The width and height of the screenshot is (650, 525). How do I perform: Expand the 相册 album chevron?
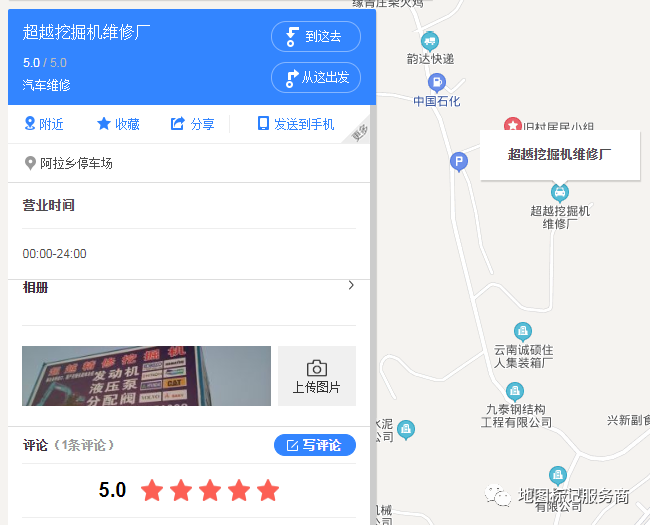click(x=351, y=286)
